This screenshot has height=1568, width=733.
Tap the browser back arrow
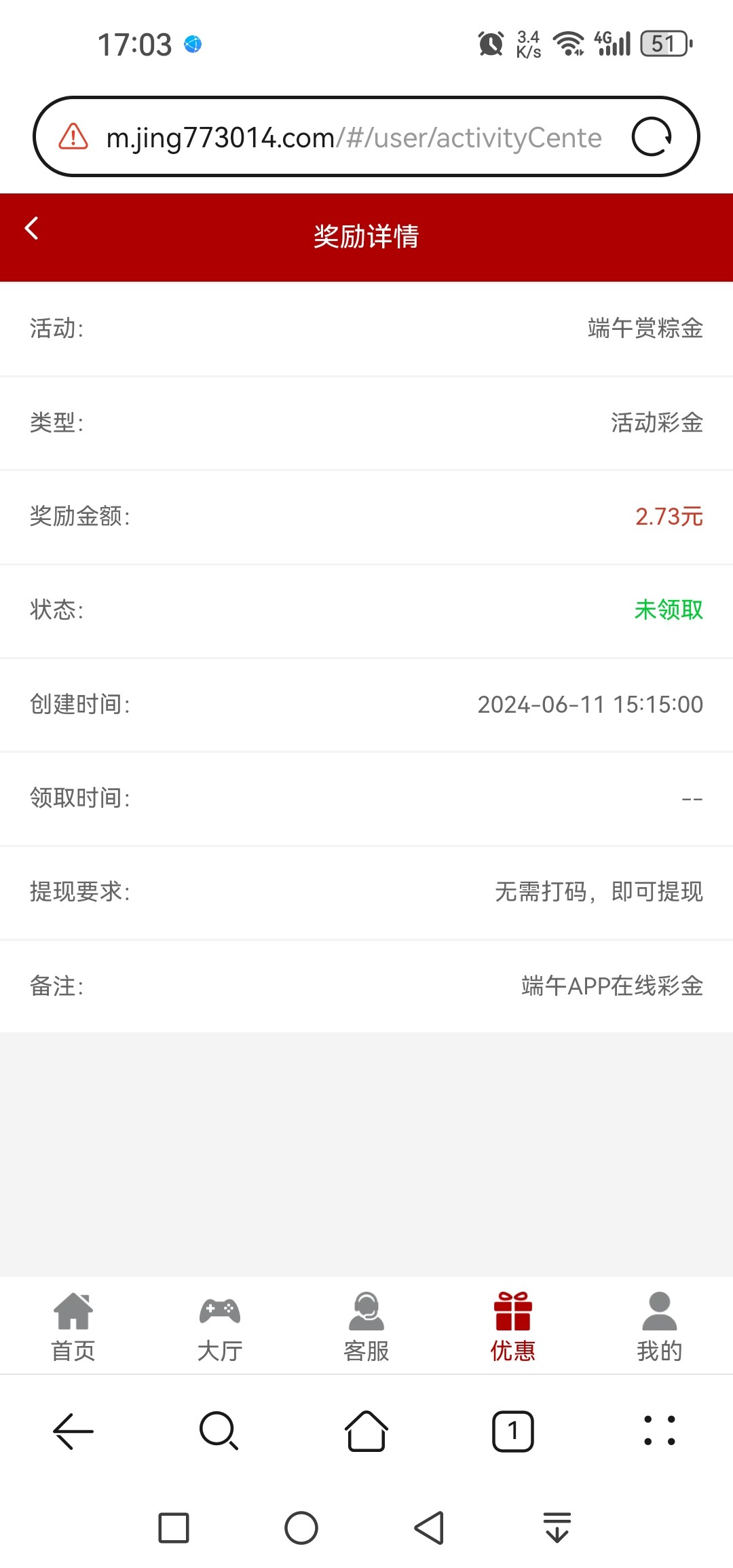click(x=73, y=1431)
